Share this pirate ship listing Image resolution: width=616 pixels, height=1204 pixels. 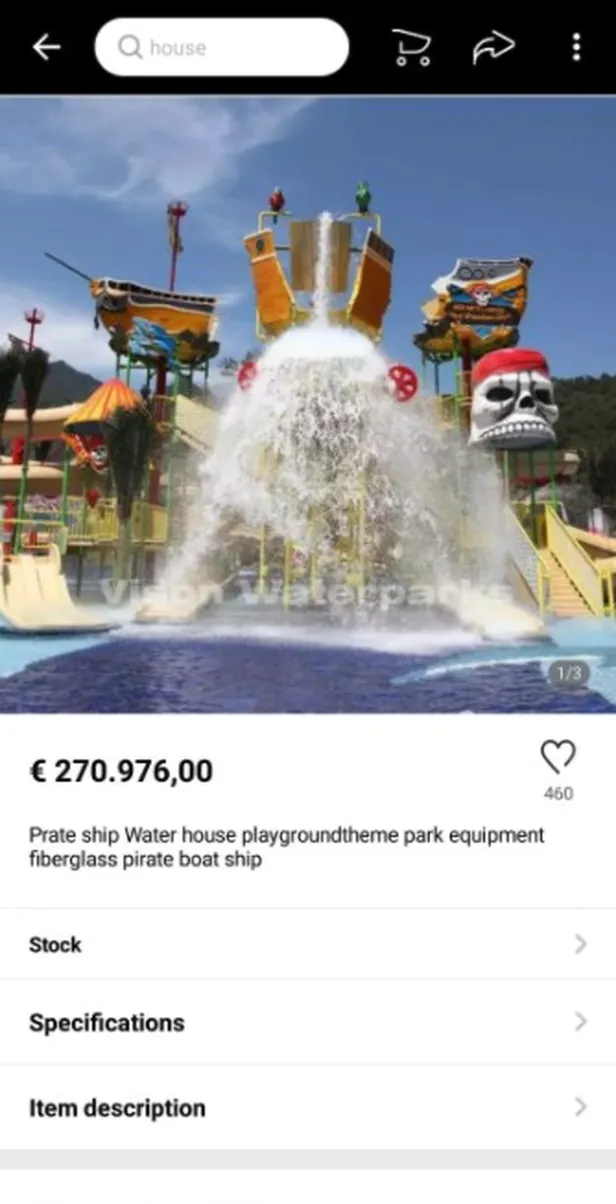coord(493,47)
